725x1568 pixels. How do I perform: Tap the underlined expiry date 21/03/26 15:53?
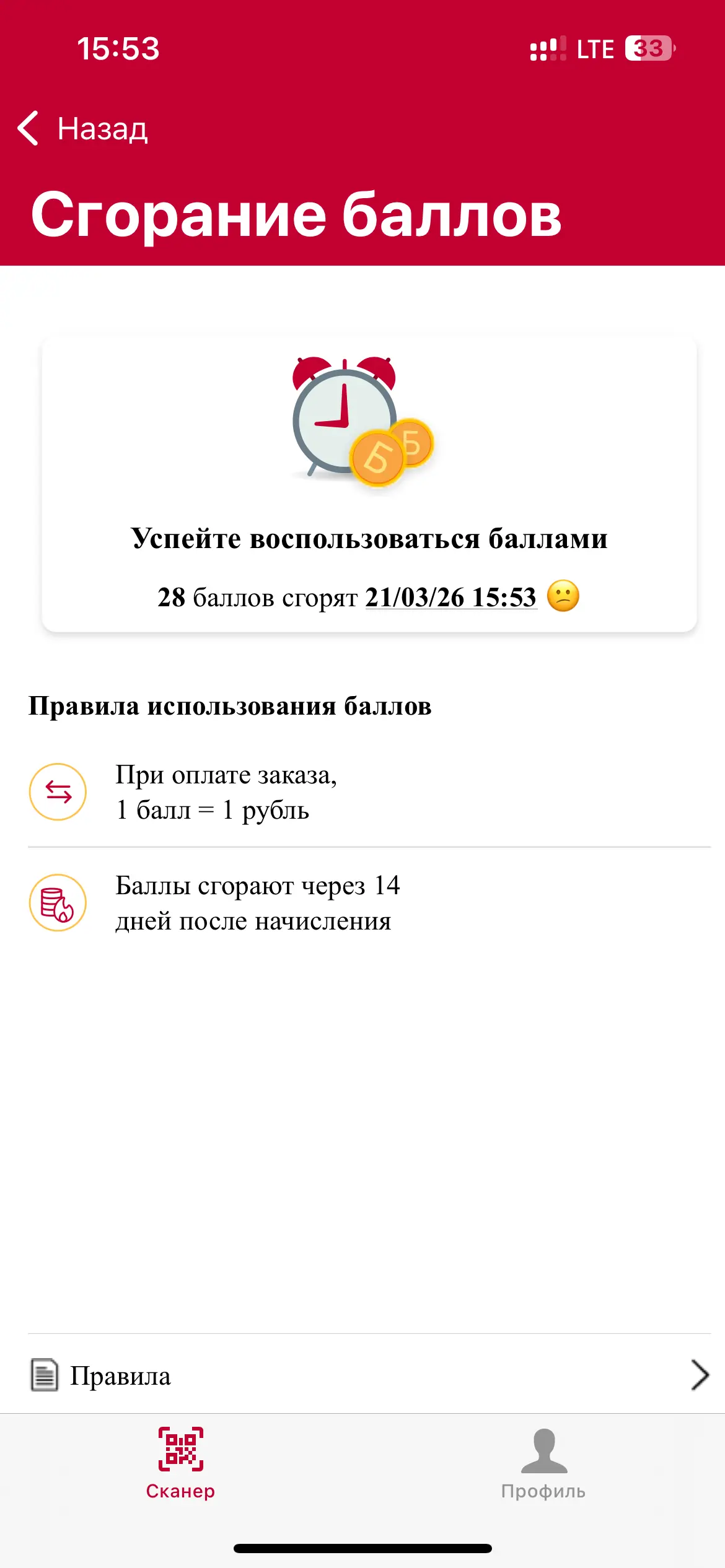coord(450,598)
